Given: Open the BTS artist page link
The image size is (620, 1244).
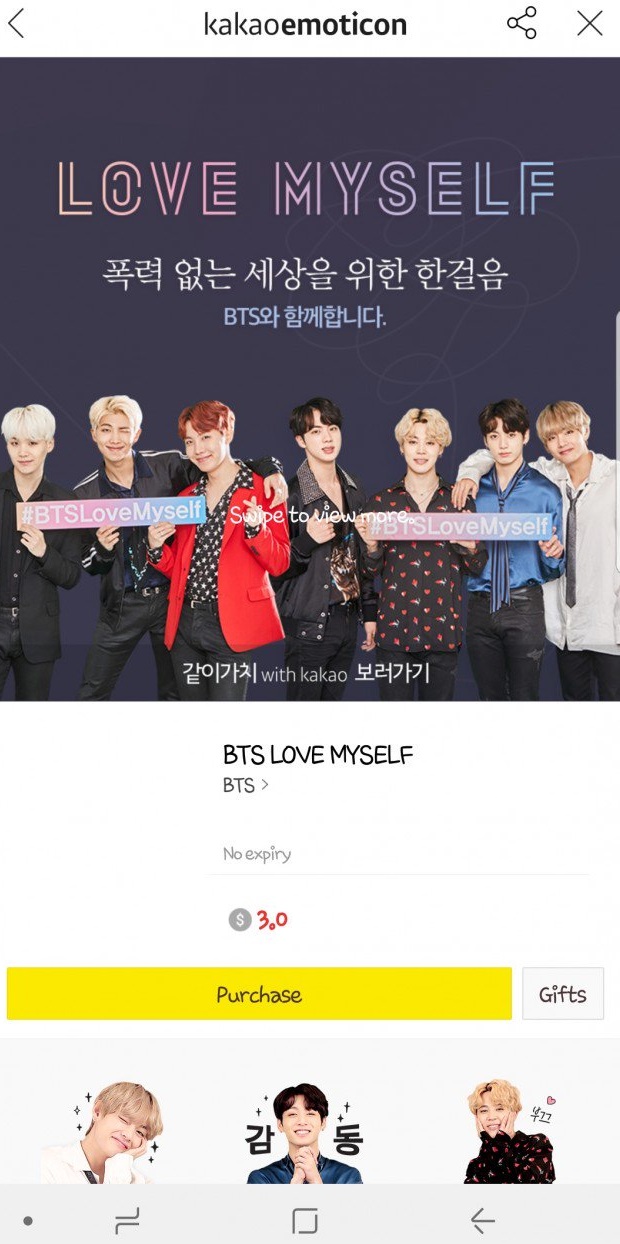Looking at the screenshot, I should point(245,786).
